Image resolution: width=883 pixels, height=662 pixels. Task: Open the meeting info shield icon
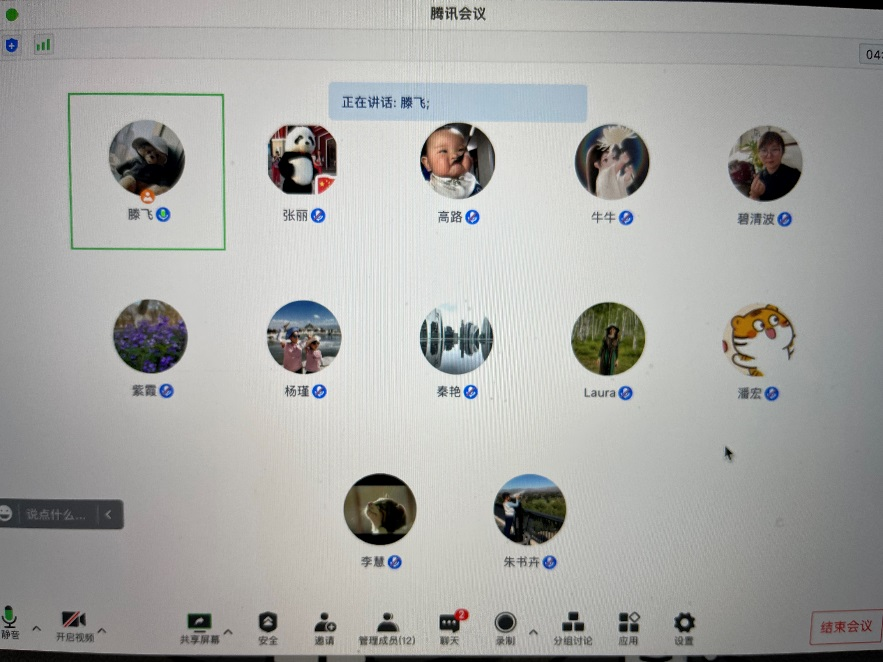[11, 45]
